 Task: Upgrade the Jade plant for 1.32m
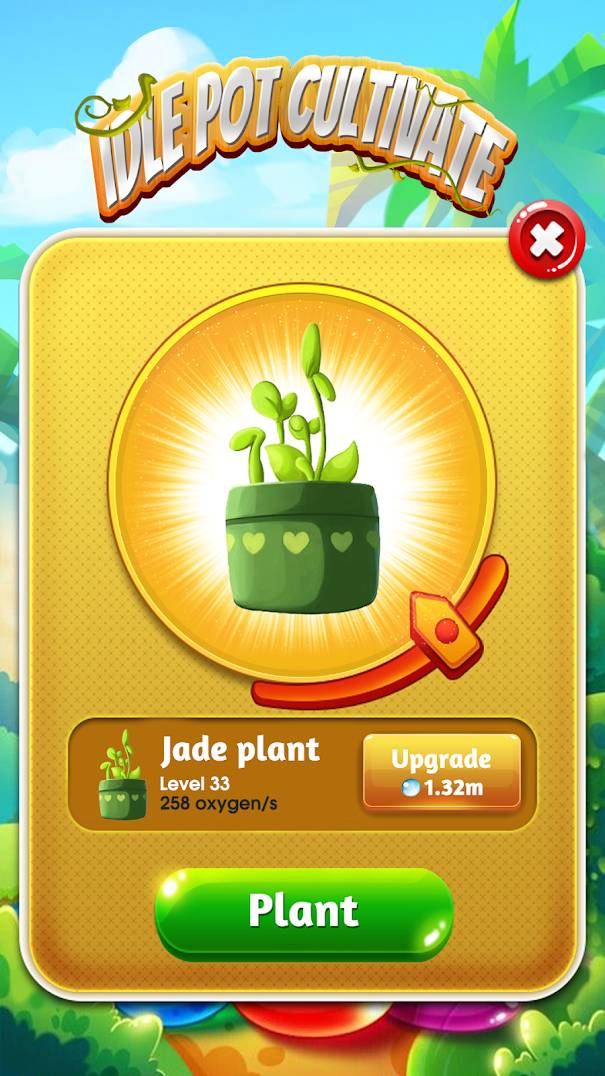441,772
